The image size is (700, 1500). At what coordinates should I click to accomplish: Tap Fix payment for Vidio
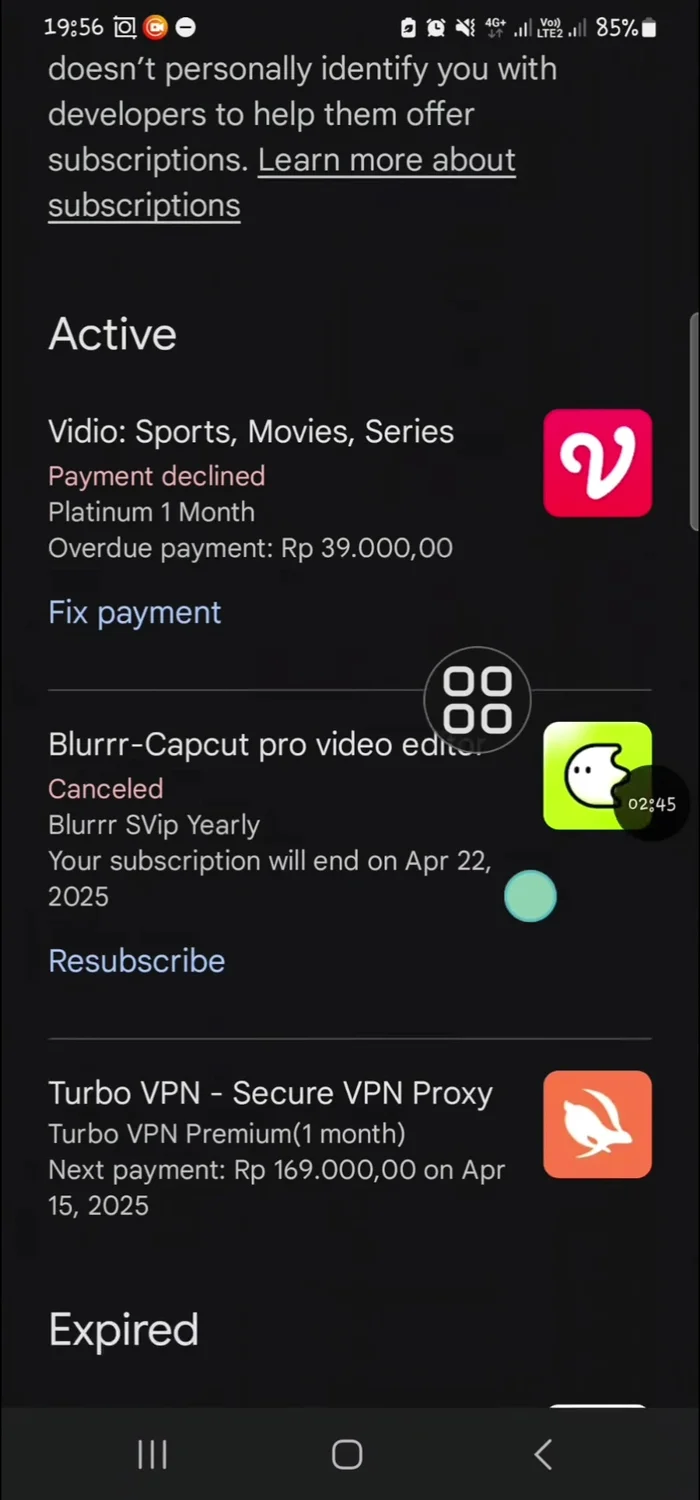[x=135, y=613]
